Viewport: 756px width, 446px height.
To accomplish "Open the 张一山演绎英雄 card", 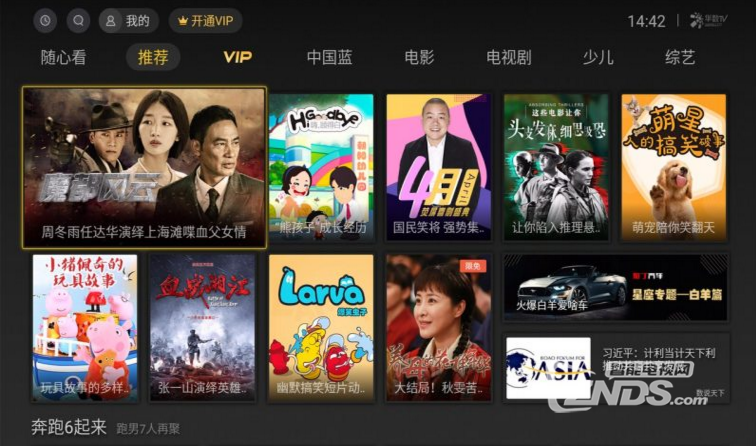I will pyautogui.click(x=203, y=326).
